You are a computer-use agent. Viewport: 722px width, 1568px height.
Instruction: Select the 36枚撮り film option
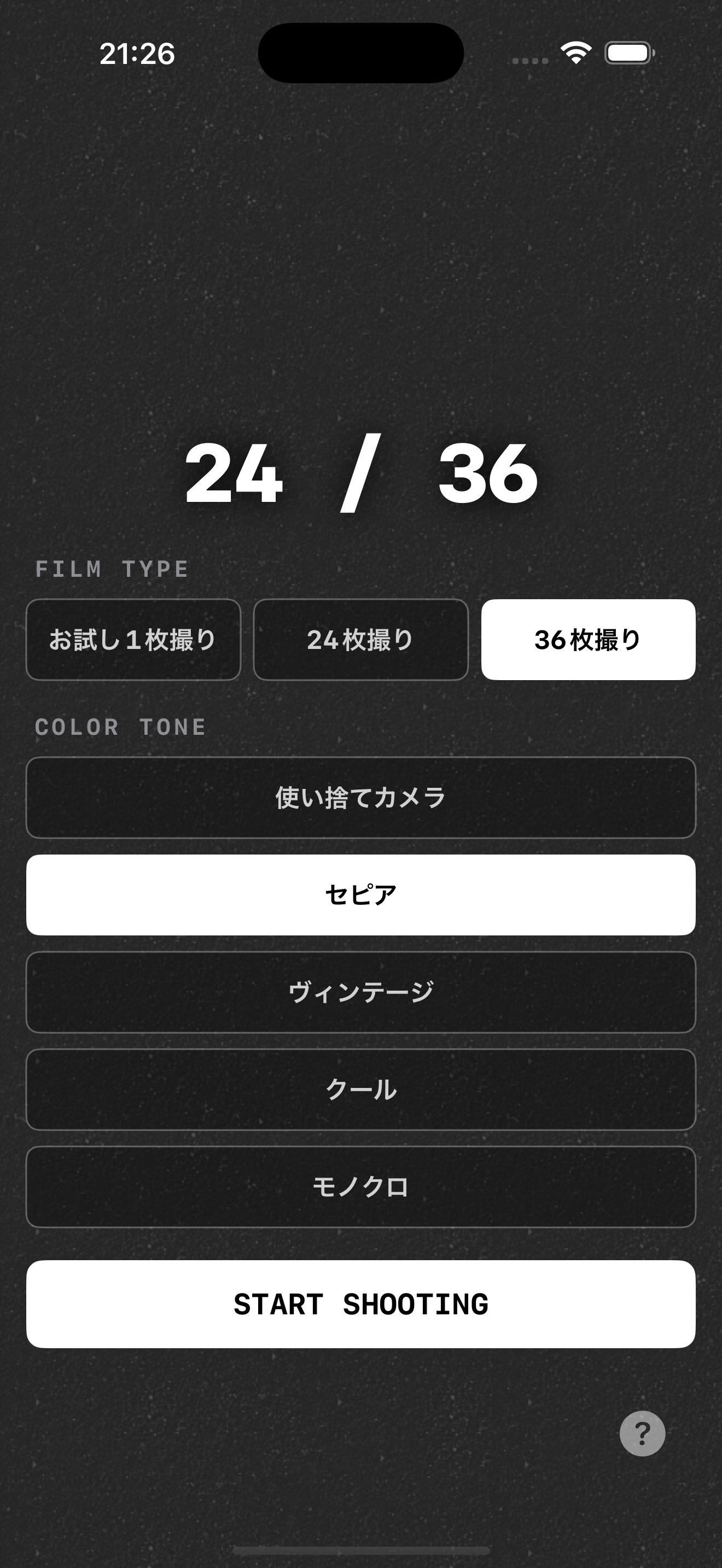click(588, 639)
